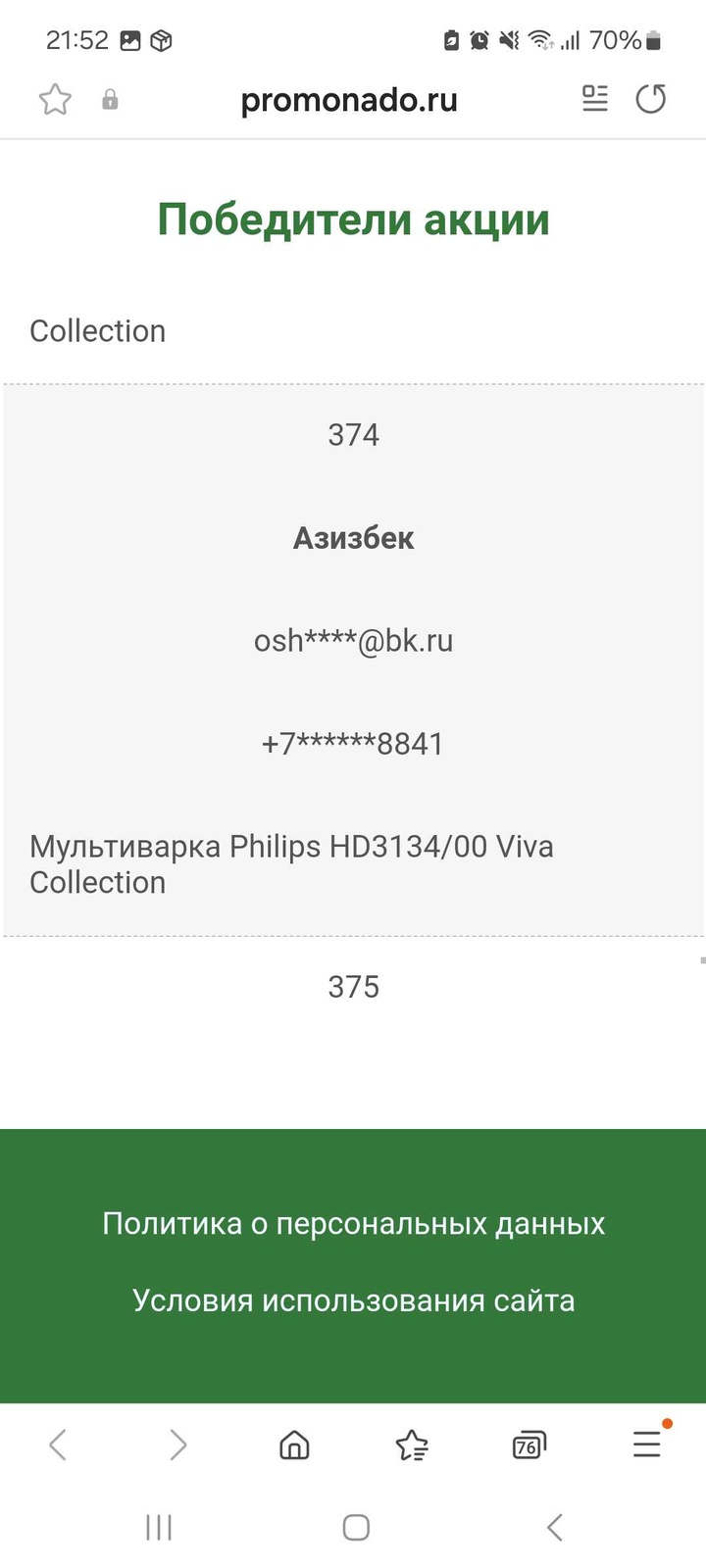Open the bookmarks list
706x1568 pixels.
(x=412, y=1445)
